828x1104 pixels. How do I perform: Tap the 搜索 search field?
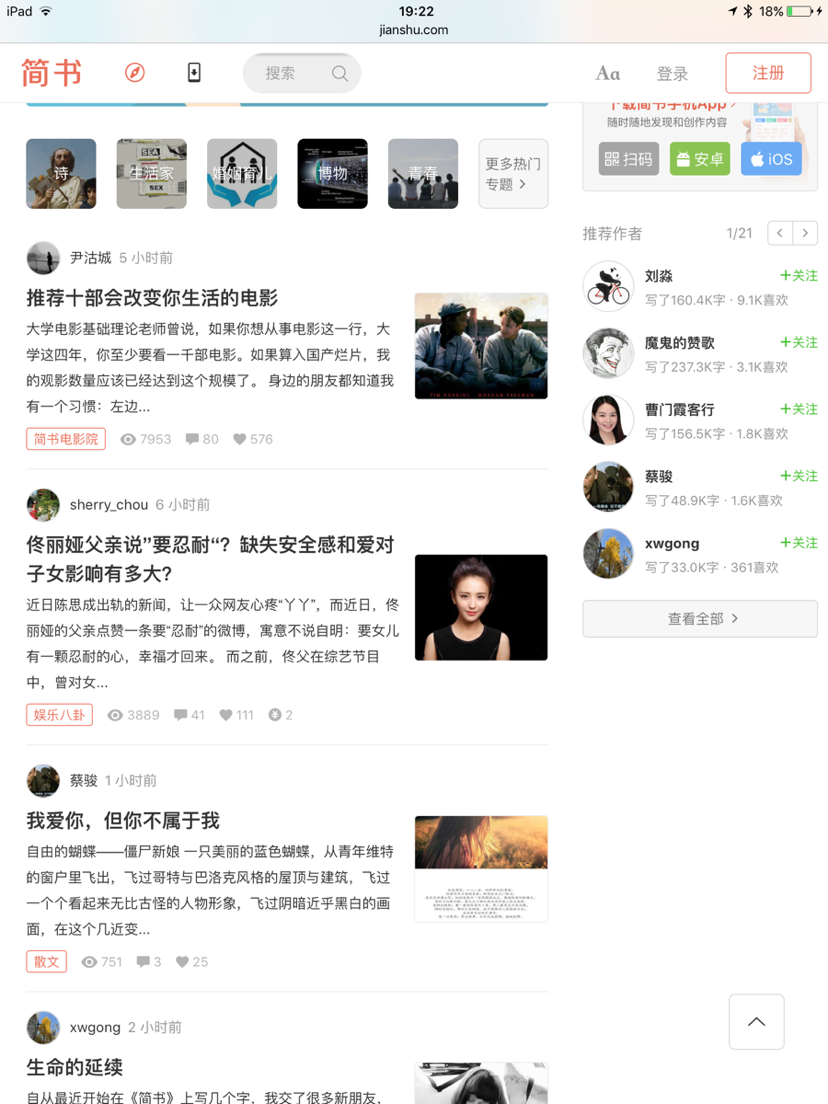300,73
